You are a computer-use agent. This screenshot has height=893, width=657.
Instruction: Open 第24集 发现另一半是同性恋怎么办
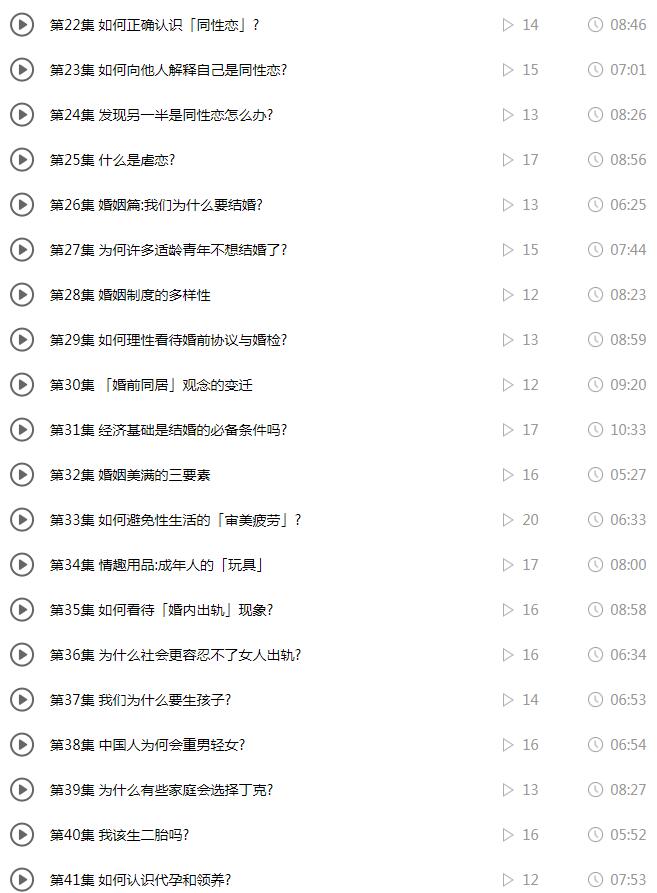(x=161, y=115)
